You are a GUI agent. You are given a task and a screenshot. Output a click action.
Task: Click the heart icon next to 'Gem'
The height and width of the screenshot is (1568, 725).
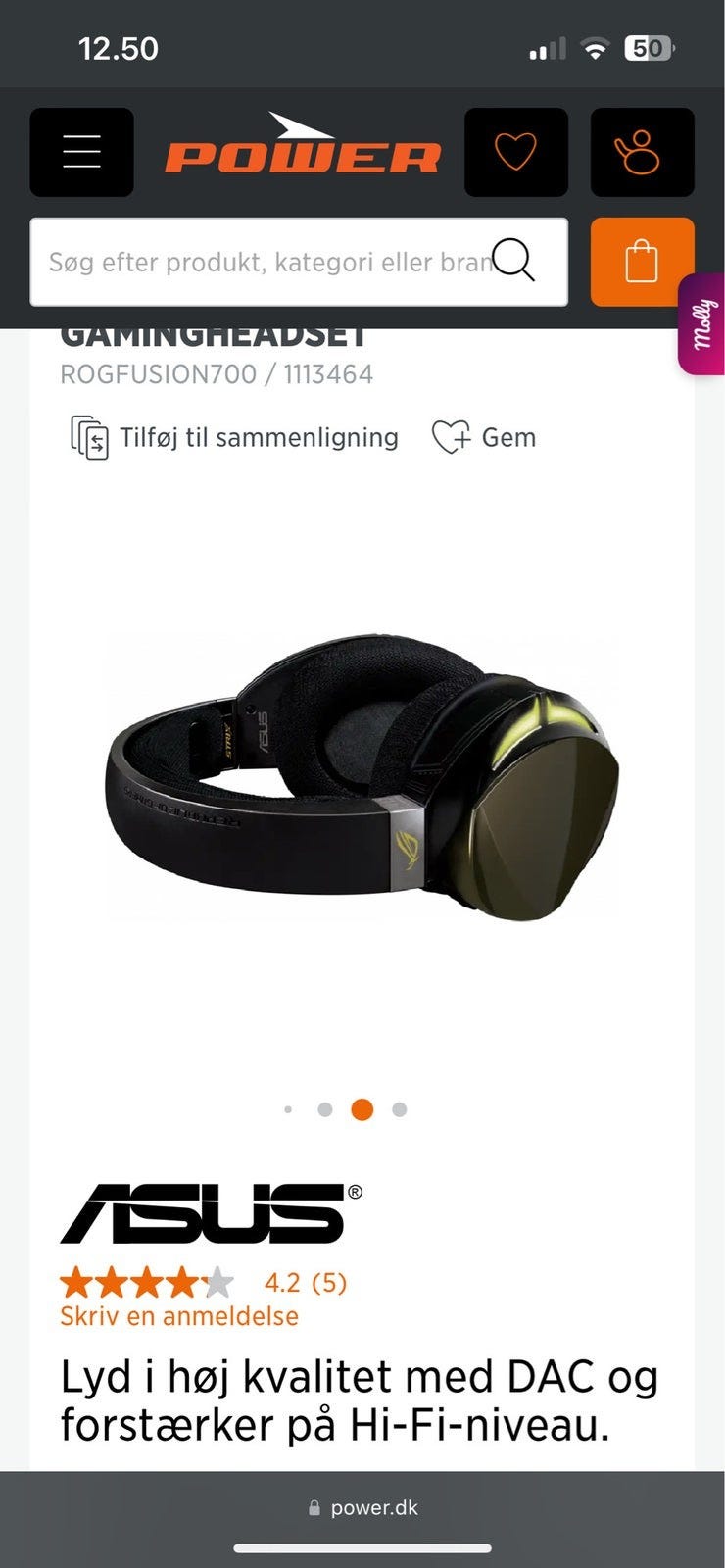pos(451,437)
